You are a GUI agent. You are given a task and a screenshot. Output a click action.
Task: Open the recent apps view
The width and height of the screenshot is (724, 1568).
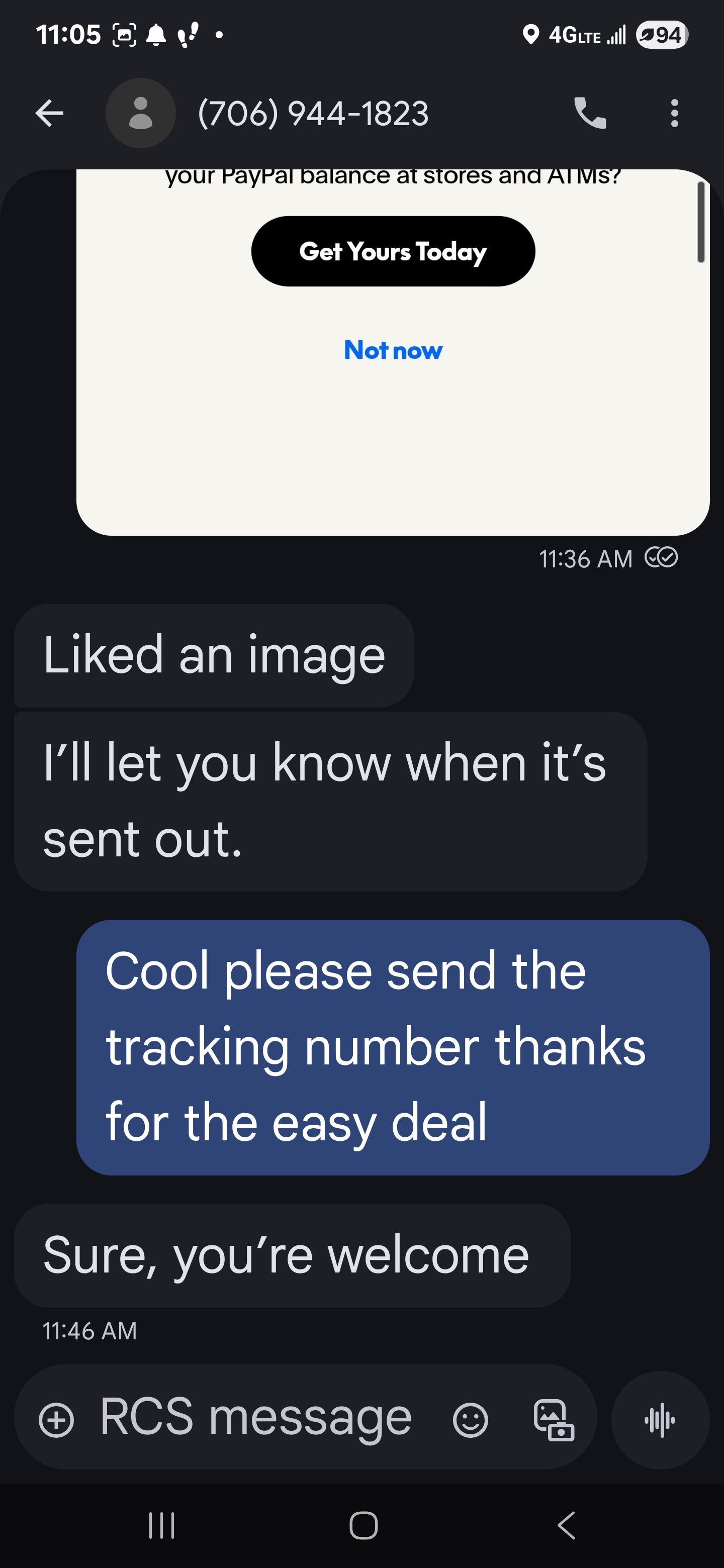pos(162,1525)
